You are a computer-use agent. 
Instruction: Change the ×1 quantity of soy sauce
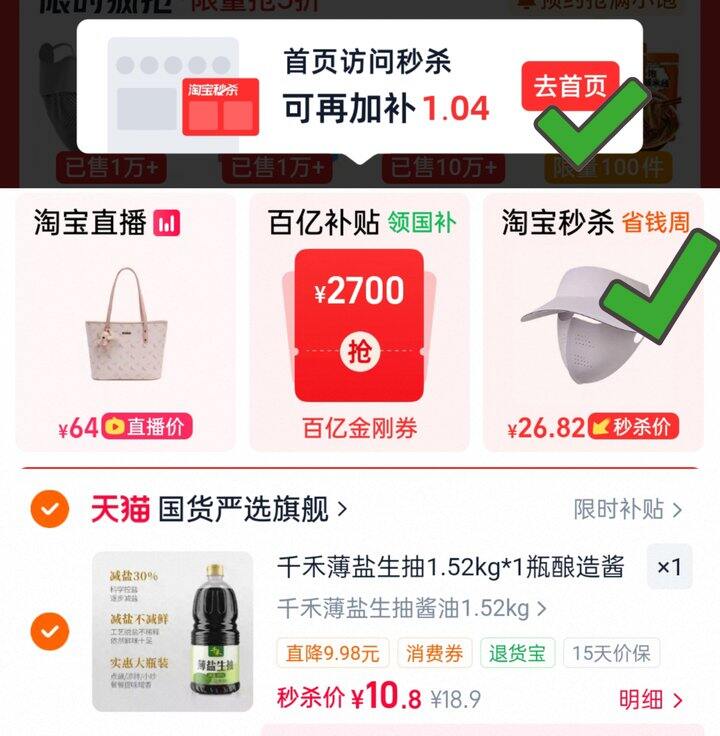click(669, 567)
